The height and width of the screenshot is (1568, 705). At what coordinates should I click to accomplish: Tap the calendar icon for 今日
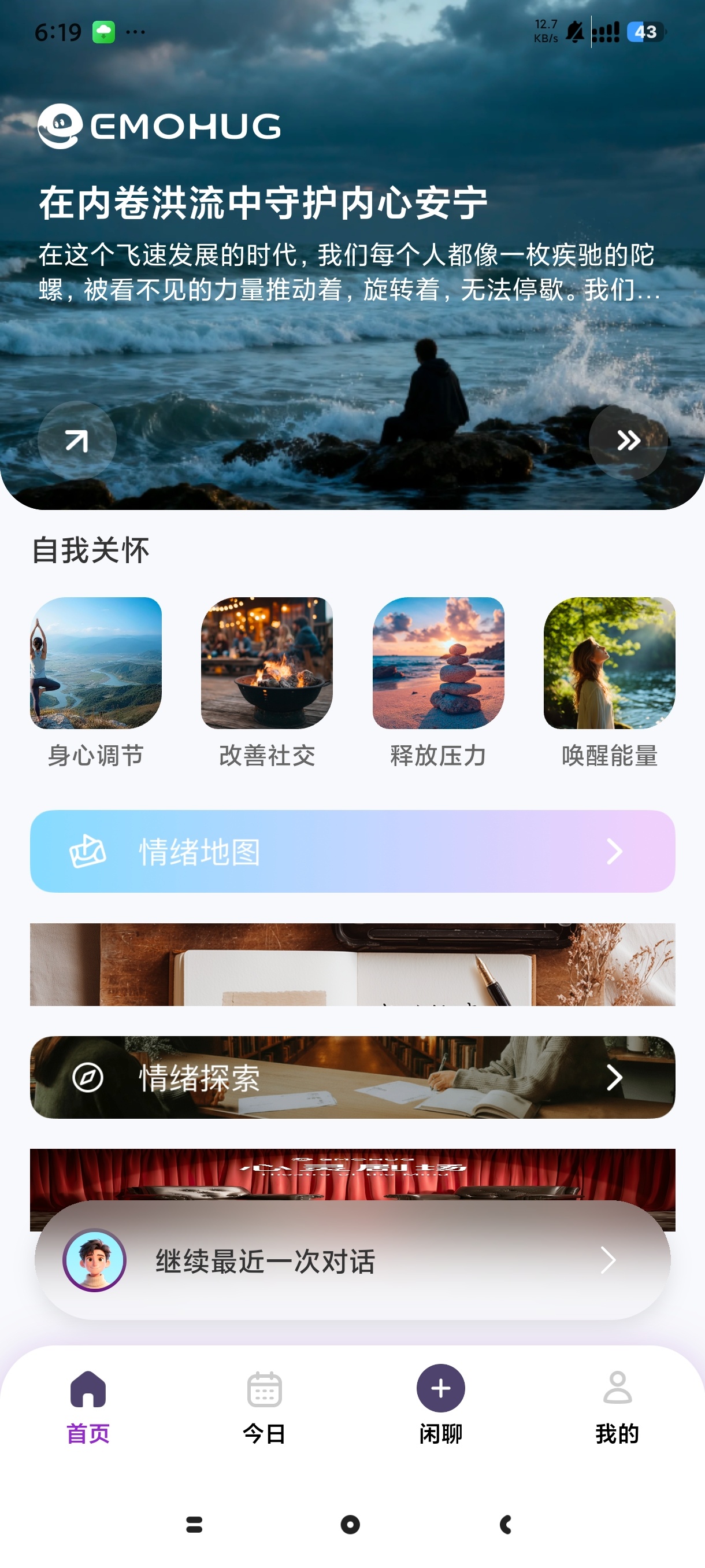tap(264, 1390)
